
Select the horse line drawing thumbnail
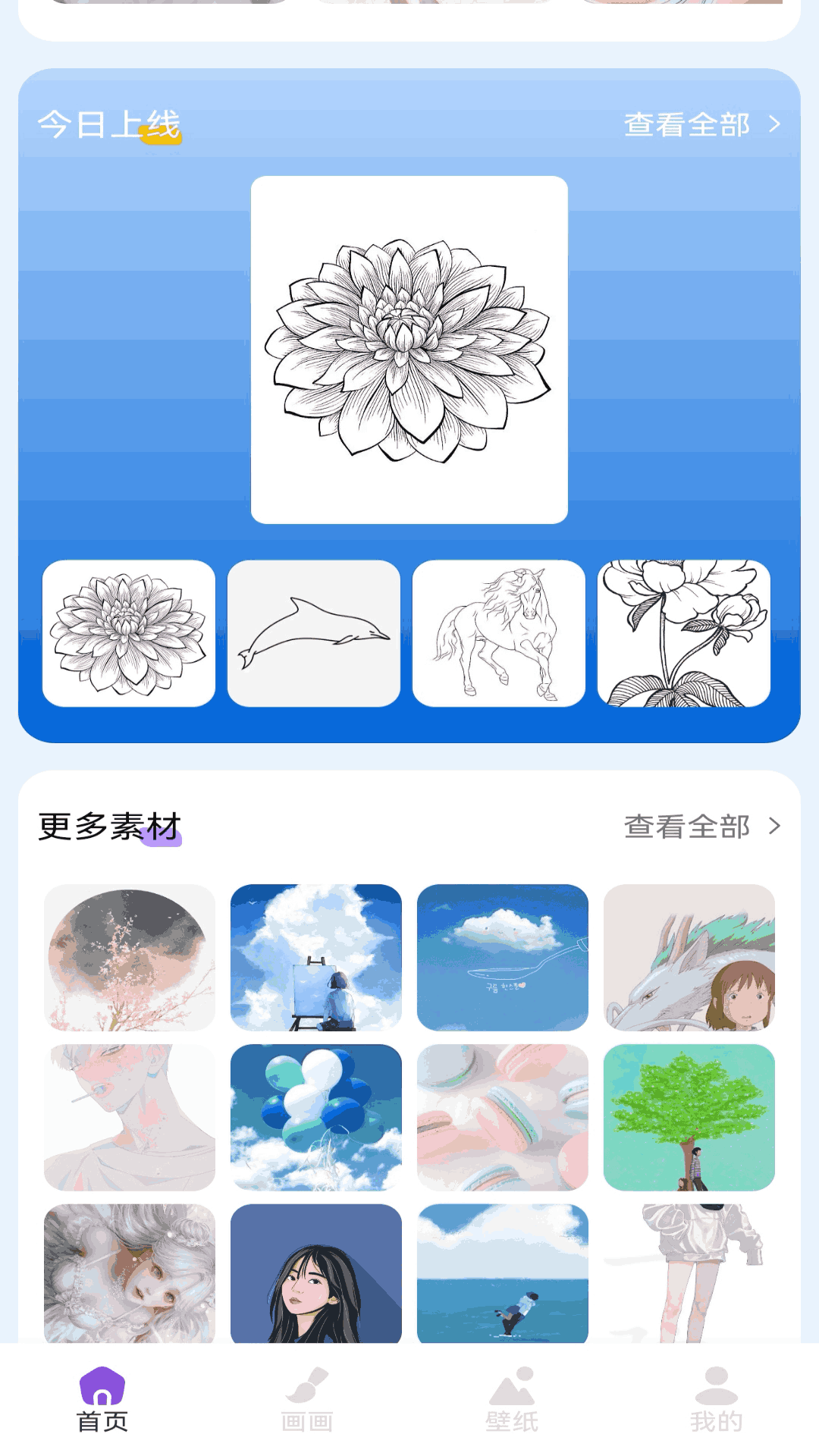(x=499, y=634)
